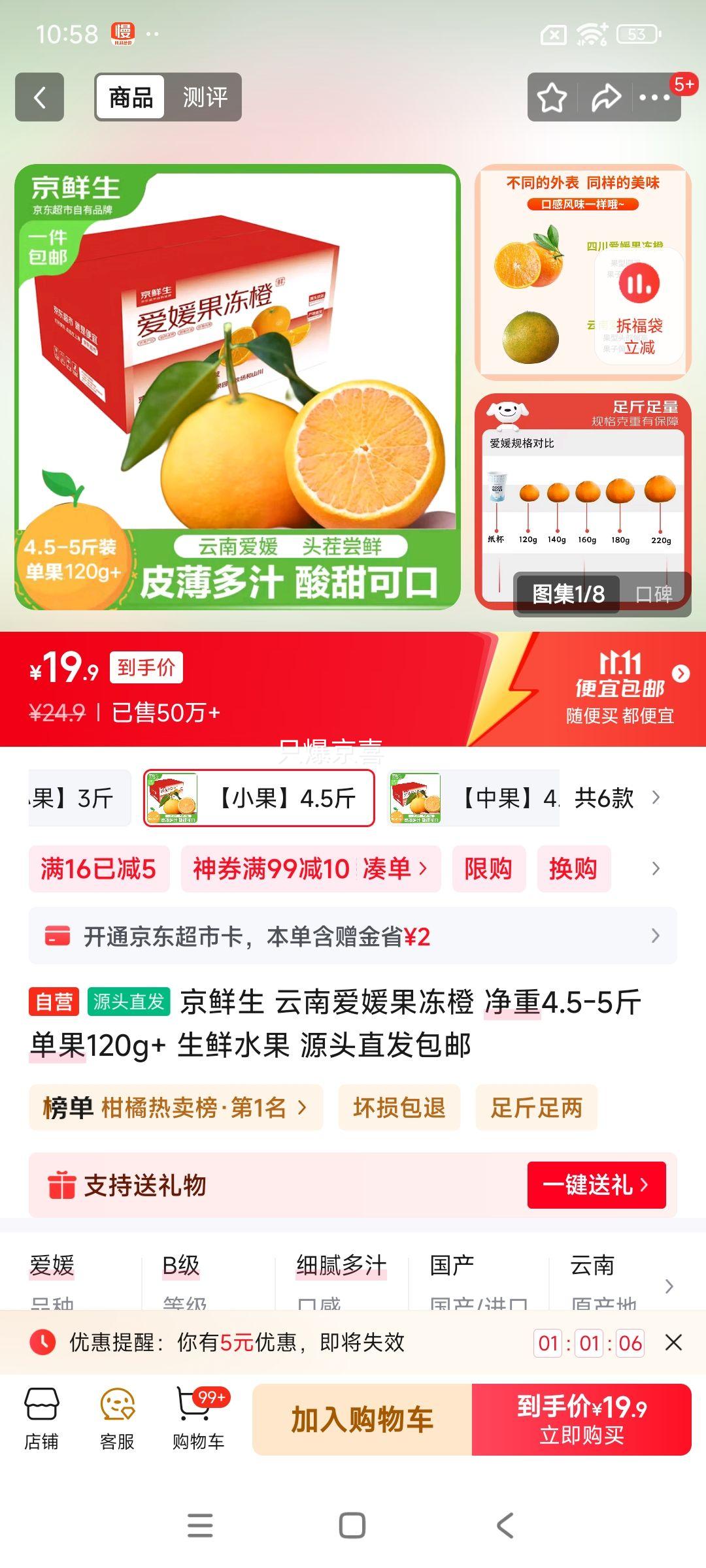Dismiss the 优惠提醒 banner
This screenshot has height=1568, width=706.
[x=673, y=1343]
